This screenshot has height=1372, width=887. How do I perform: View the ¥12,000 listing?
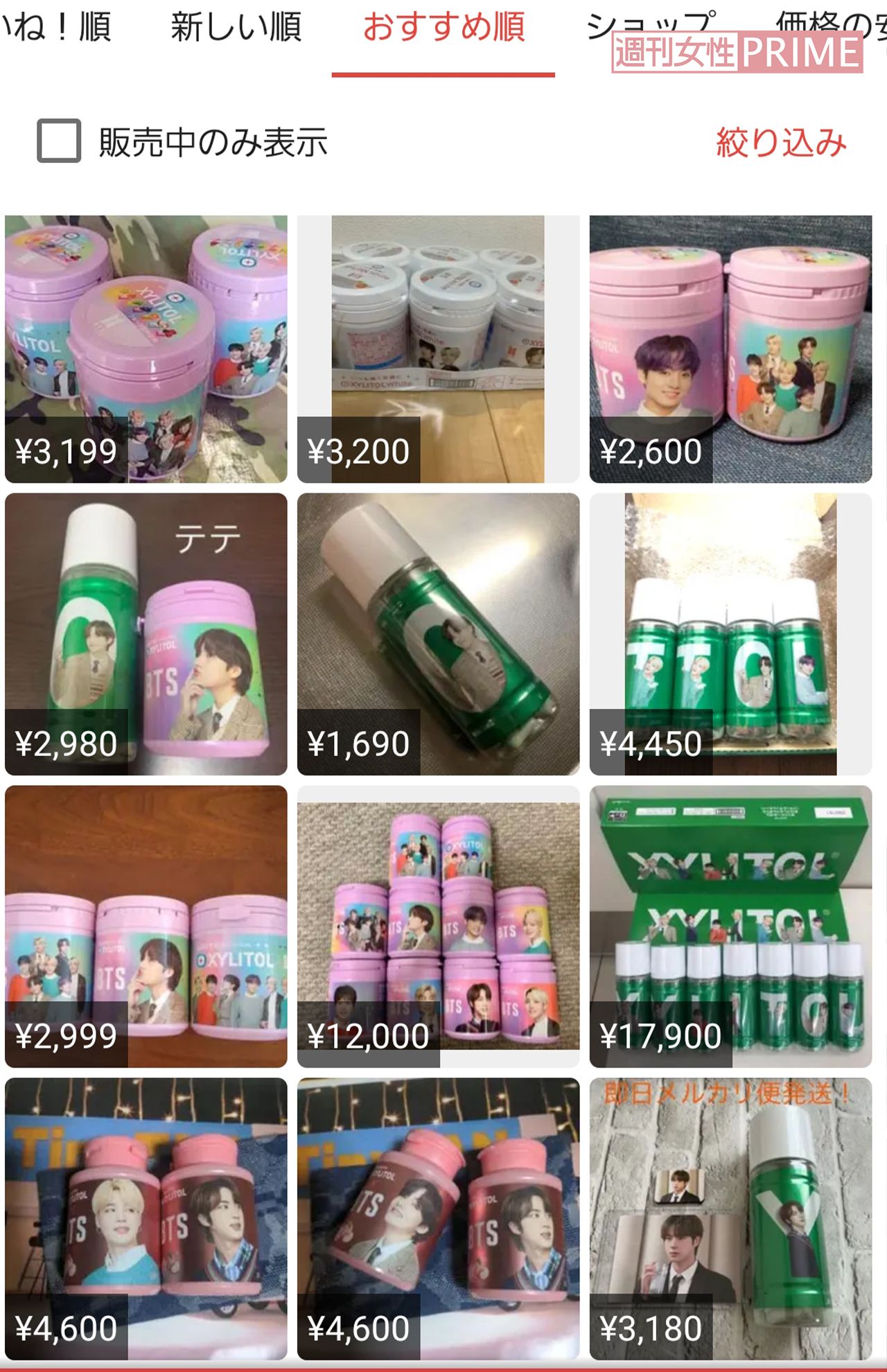[438, 926]
